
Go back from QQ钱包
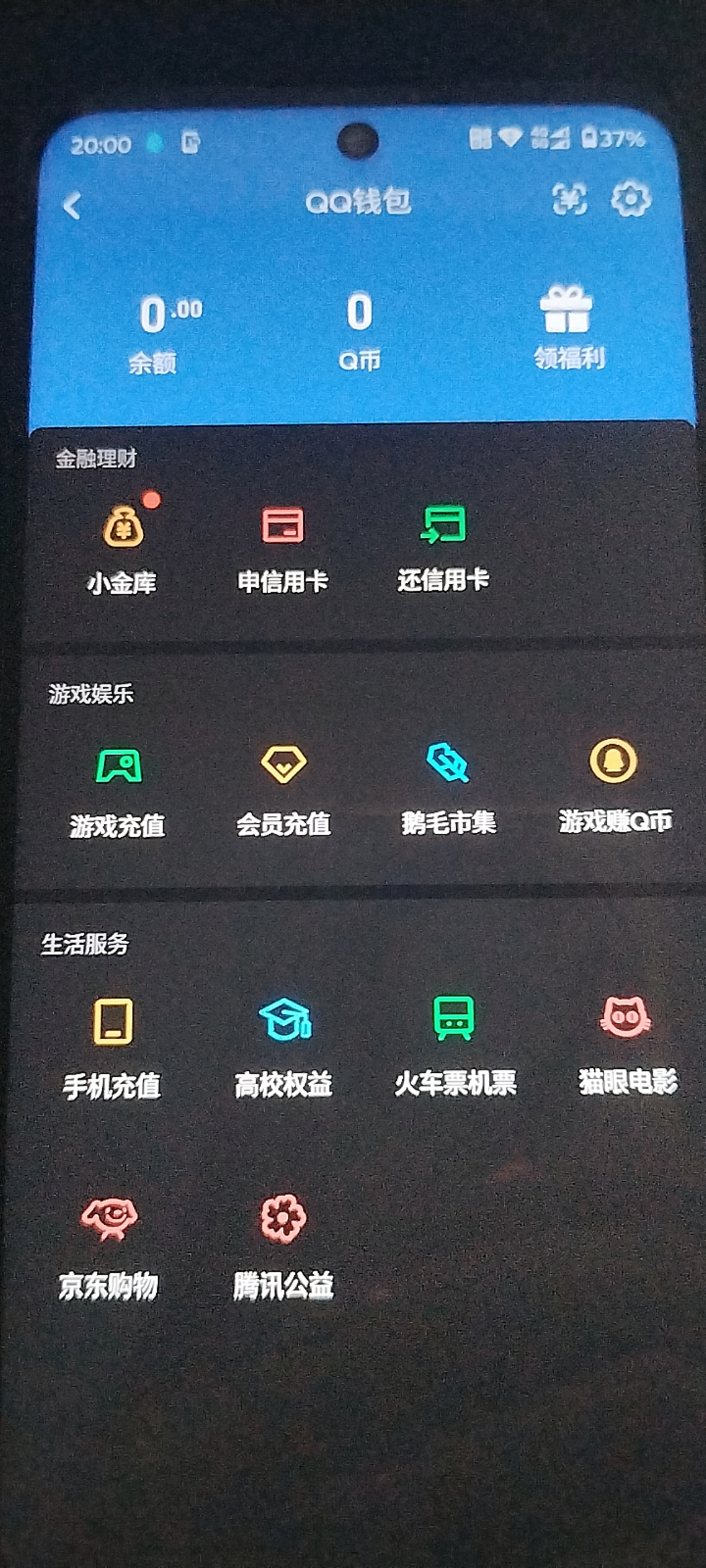click(73, 206)
